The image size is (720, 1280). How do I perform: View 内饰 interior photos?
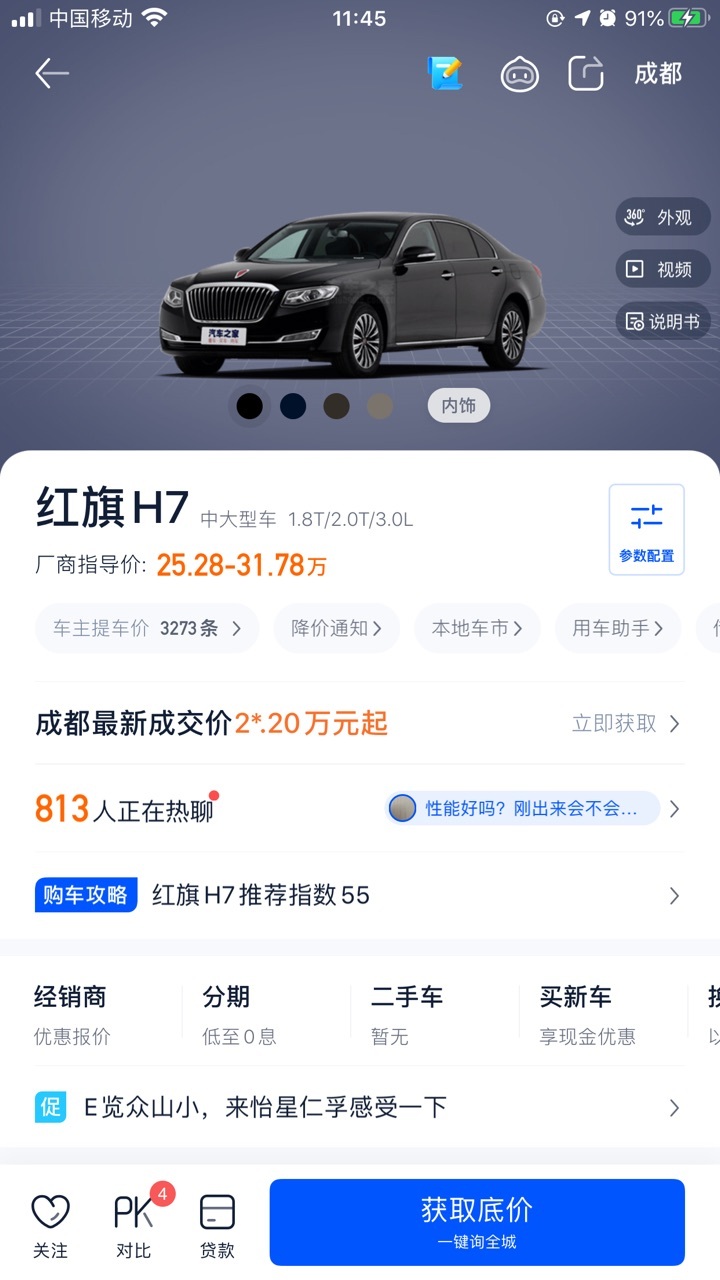459,406
